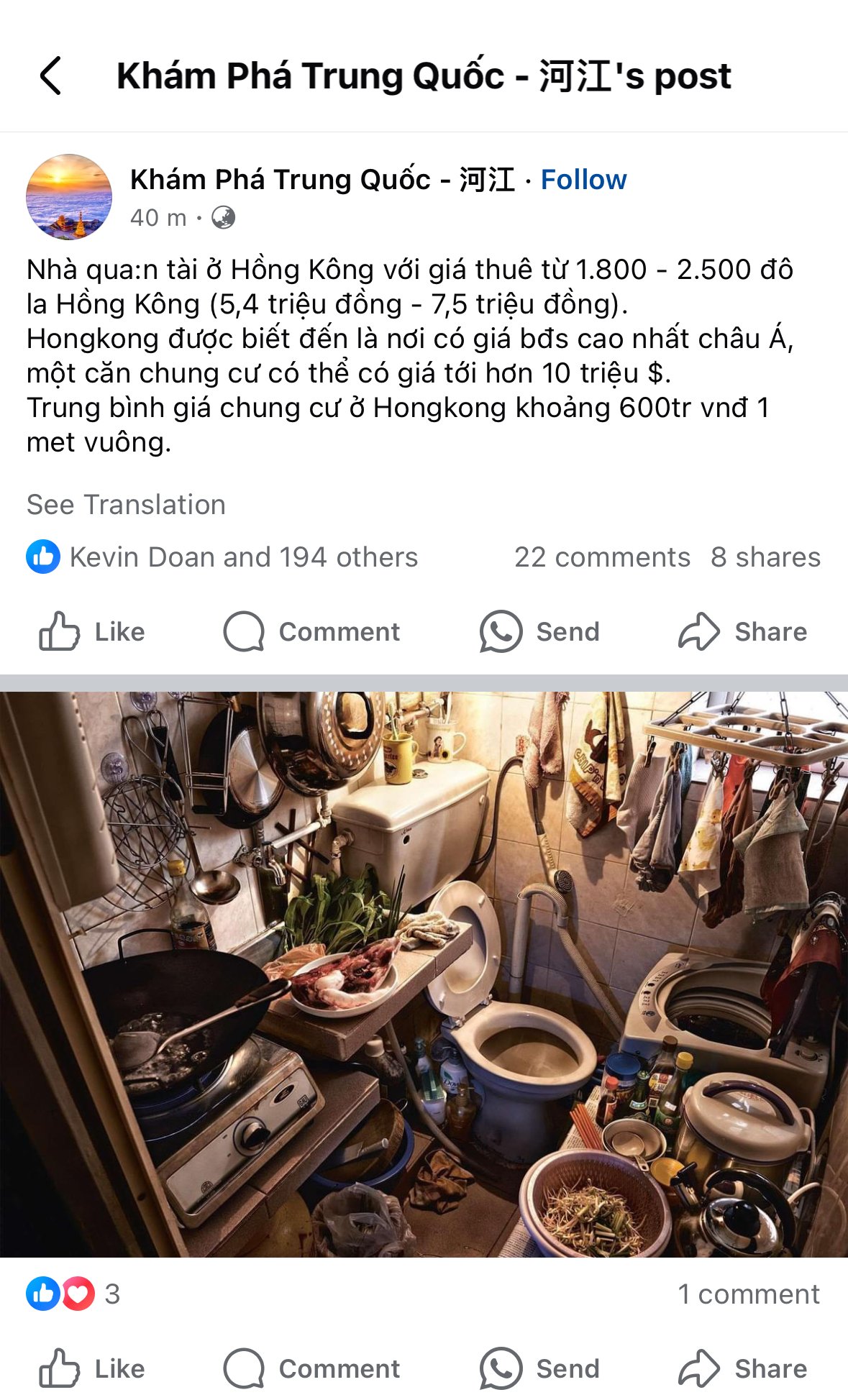Comment on the main post
This screenshot has height=1400, width=848.
[x=311, y=631]
